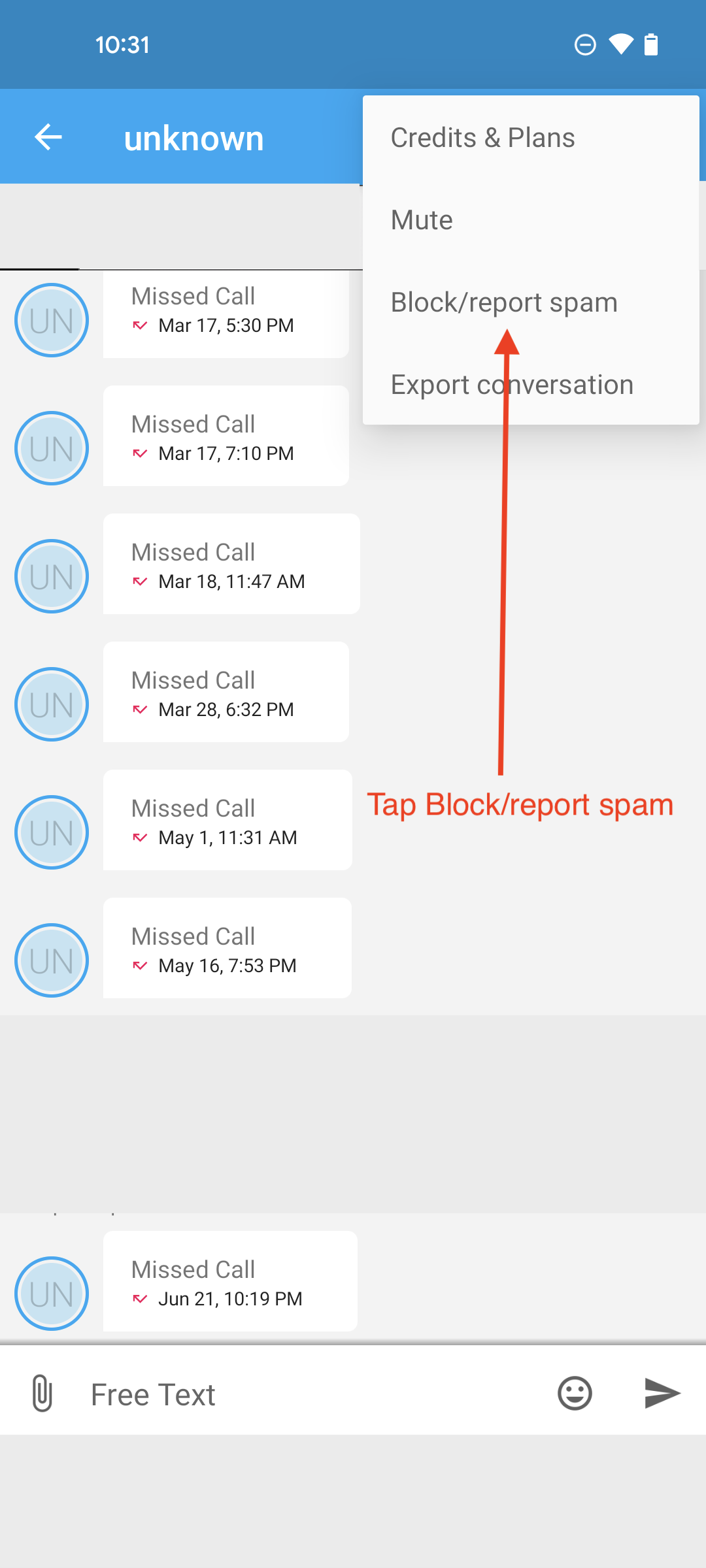Image resolution: width=706 pixels, height=1568 pixels.
Task: Open the emoji picker
Action: (x=575, y=1394)
